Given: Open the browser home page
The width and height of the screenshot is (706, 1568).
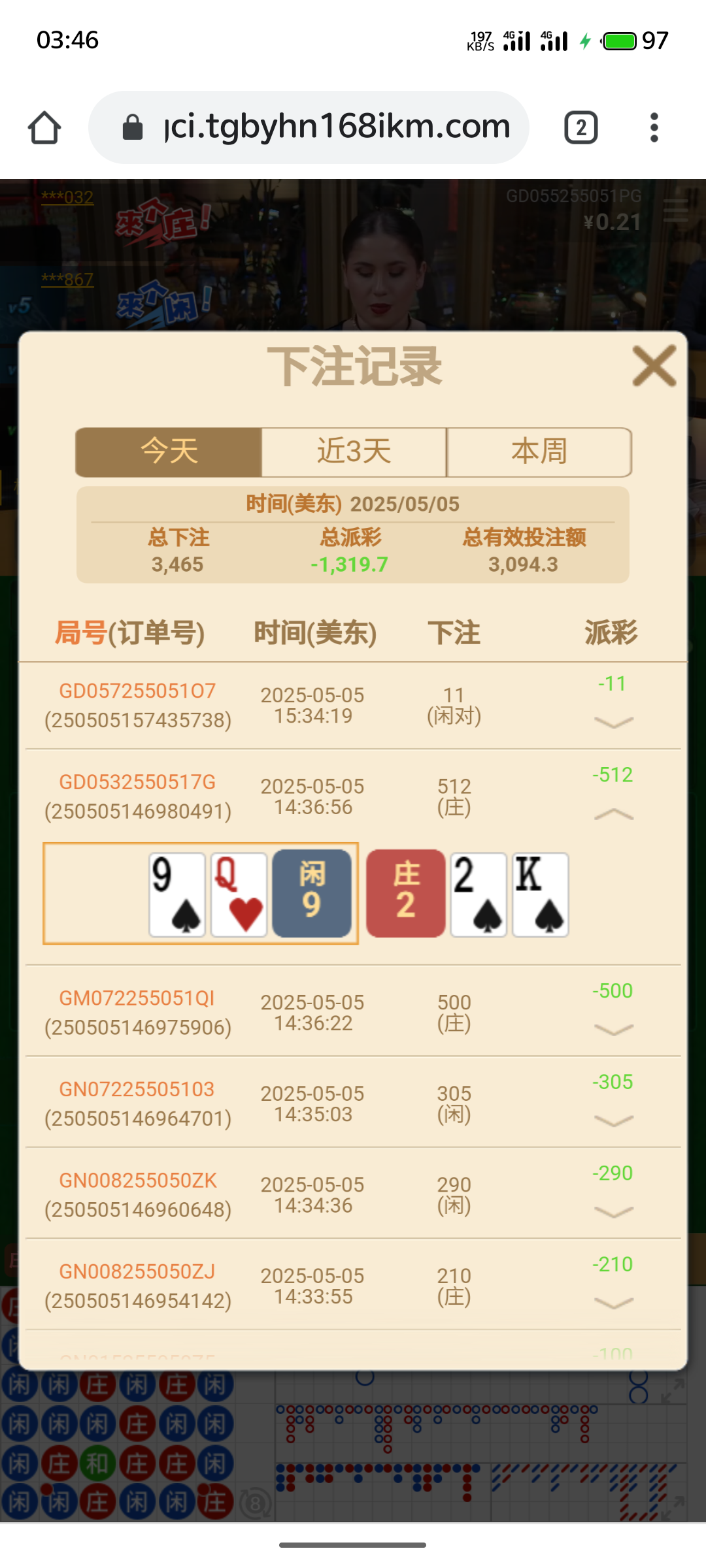Looking at the screenshot, I should pos(44,127).
